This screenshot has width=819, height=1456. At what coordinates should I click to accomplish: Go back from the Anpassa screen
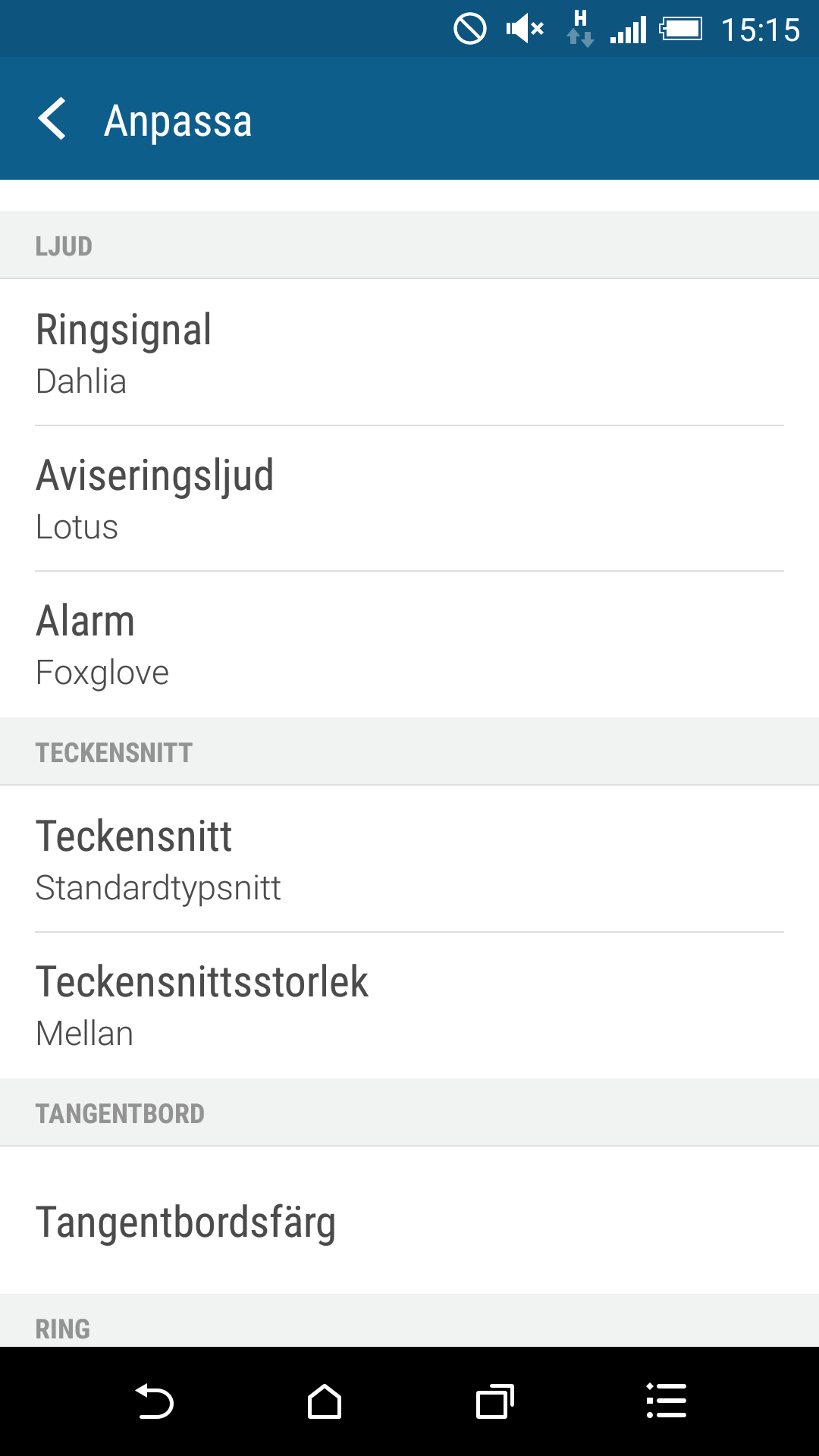(x=52, y=119)
